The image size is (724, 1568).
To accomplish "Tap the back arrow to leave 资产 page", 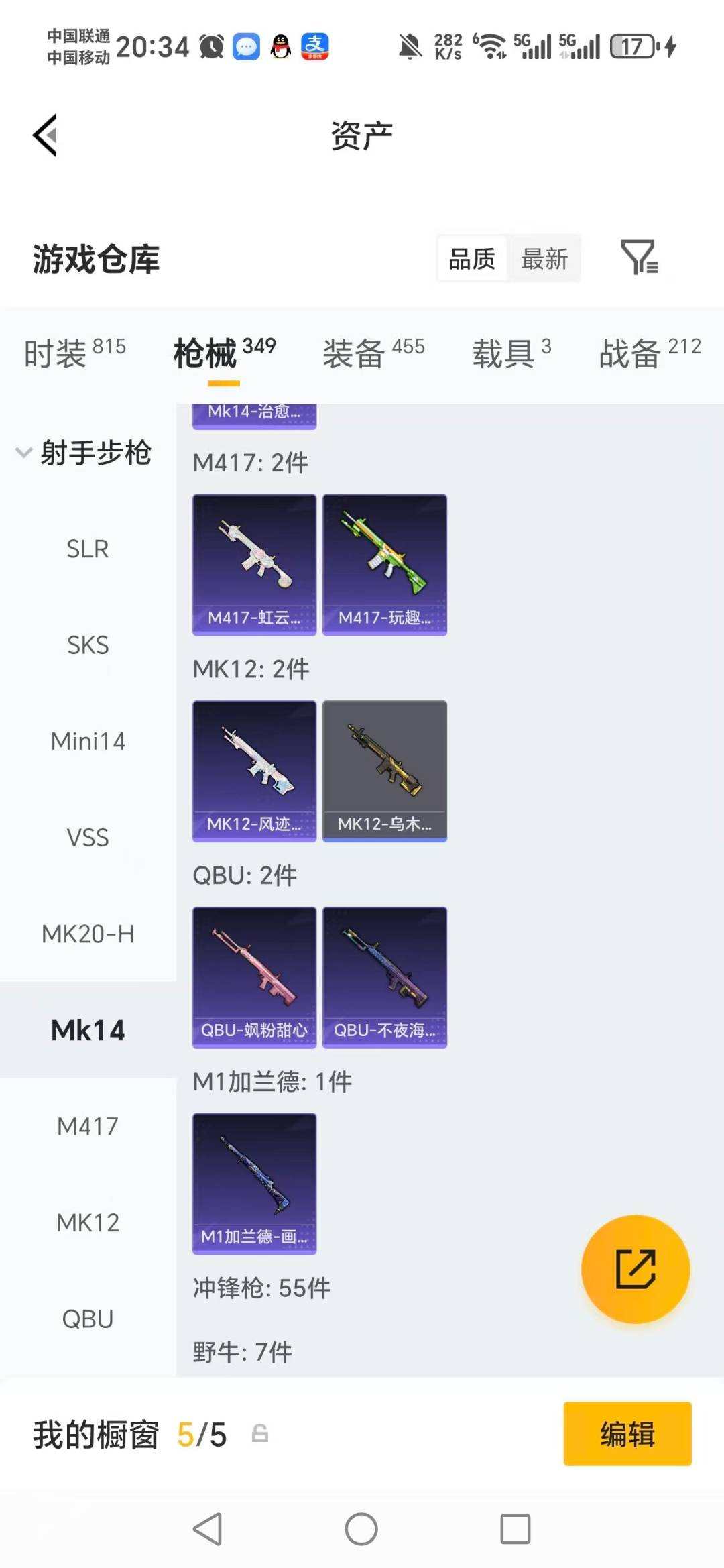I will [x=45, y=133].
